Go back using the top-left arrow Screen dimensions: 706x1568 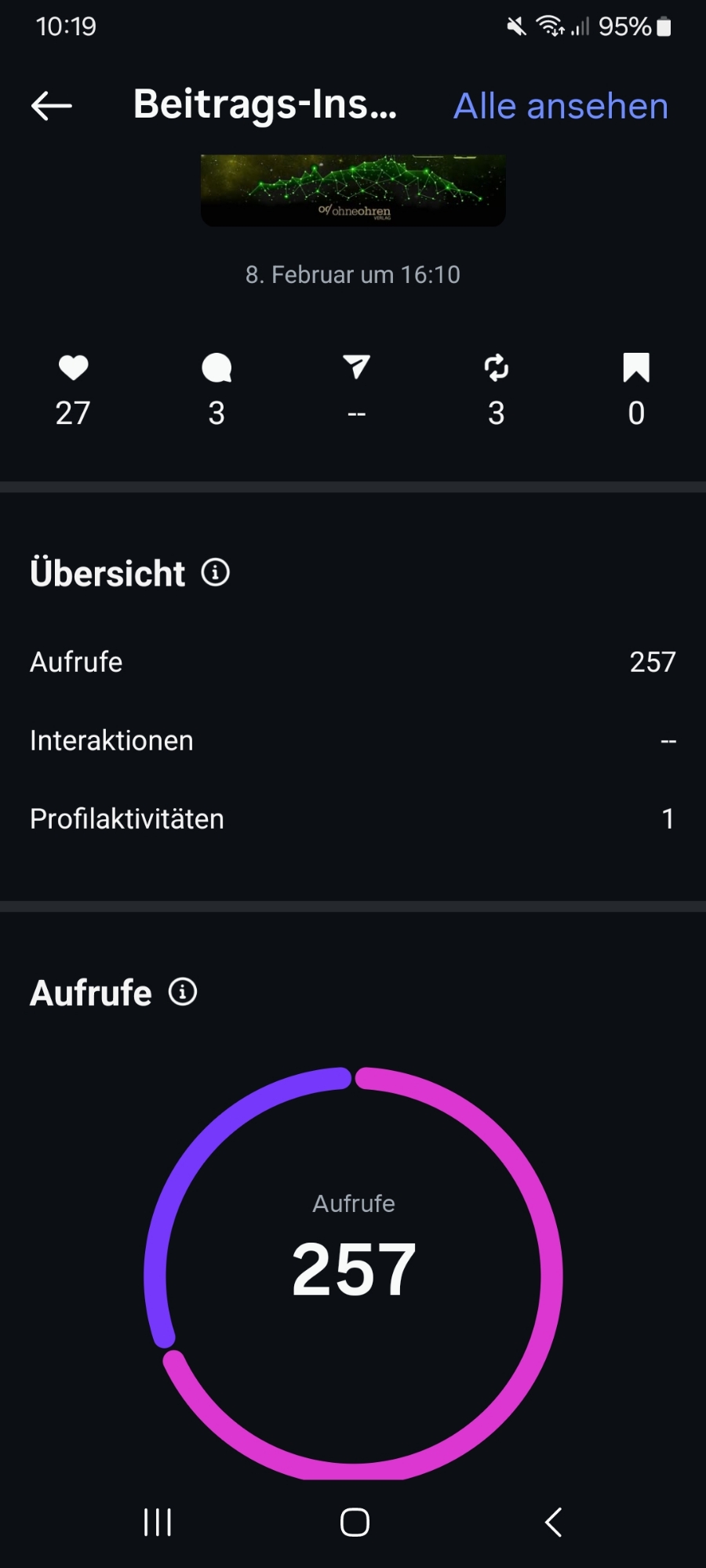point(52,106)
